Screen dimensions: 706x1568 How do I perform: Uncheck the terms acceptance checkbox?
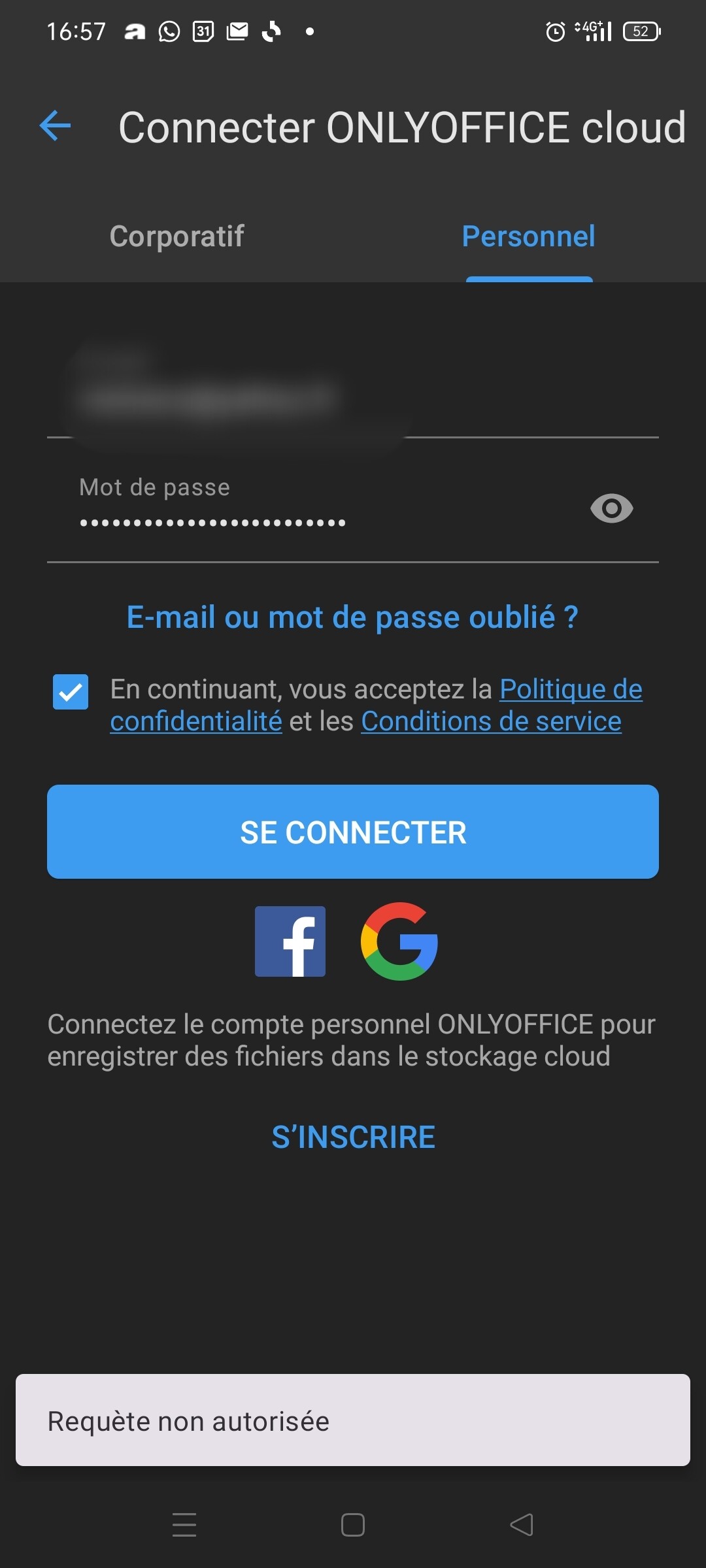(71, 692)
